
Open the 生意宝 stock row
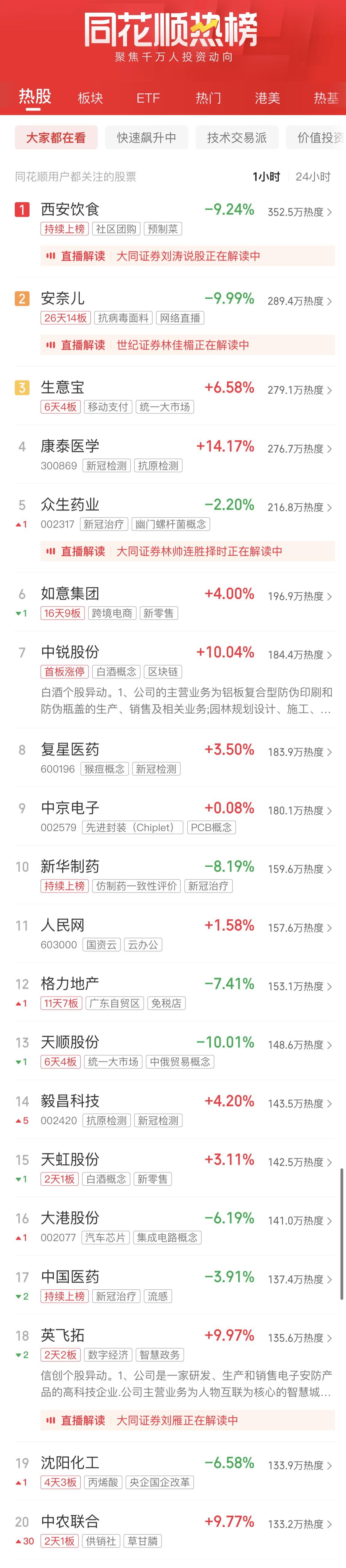[x=63, y=388]
